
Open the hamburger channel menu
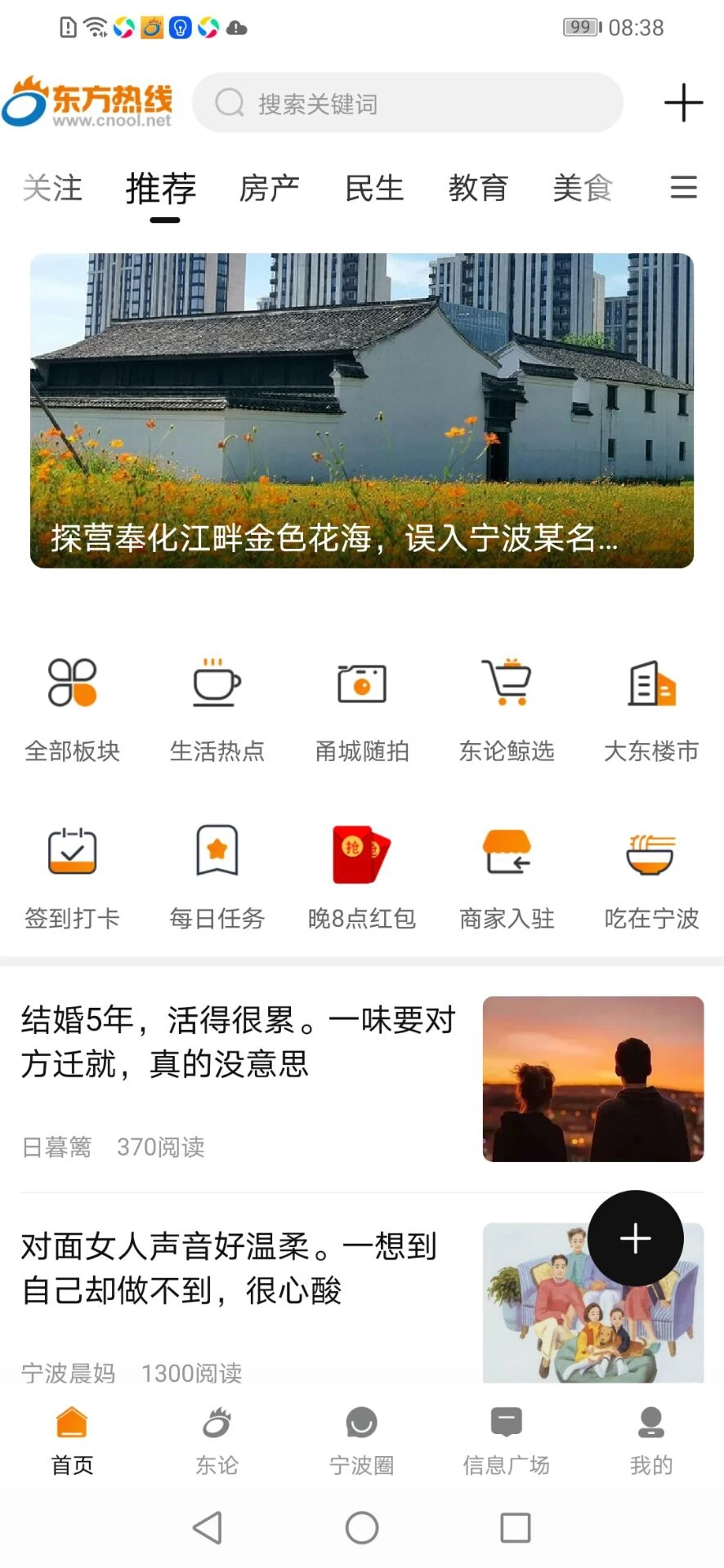[x=683, y=189]
